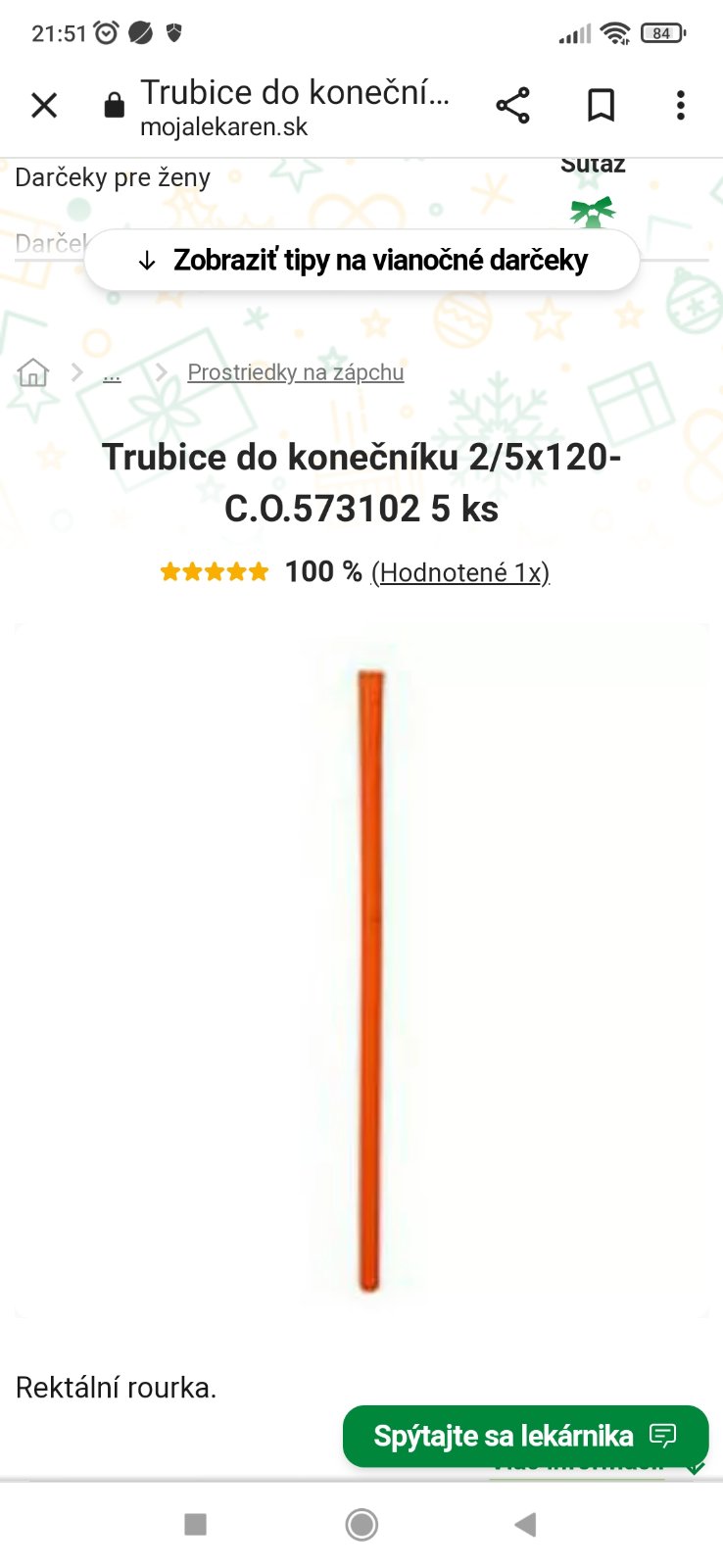
Task: Show Christmas gift tips banner
Action: point(362,261)
